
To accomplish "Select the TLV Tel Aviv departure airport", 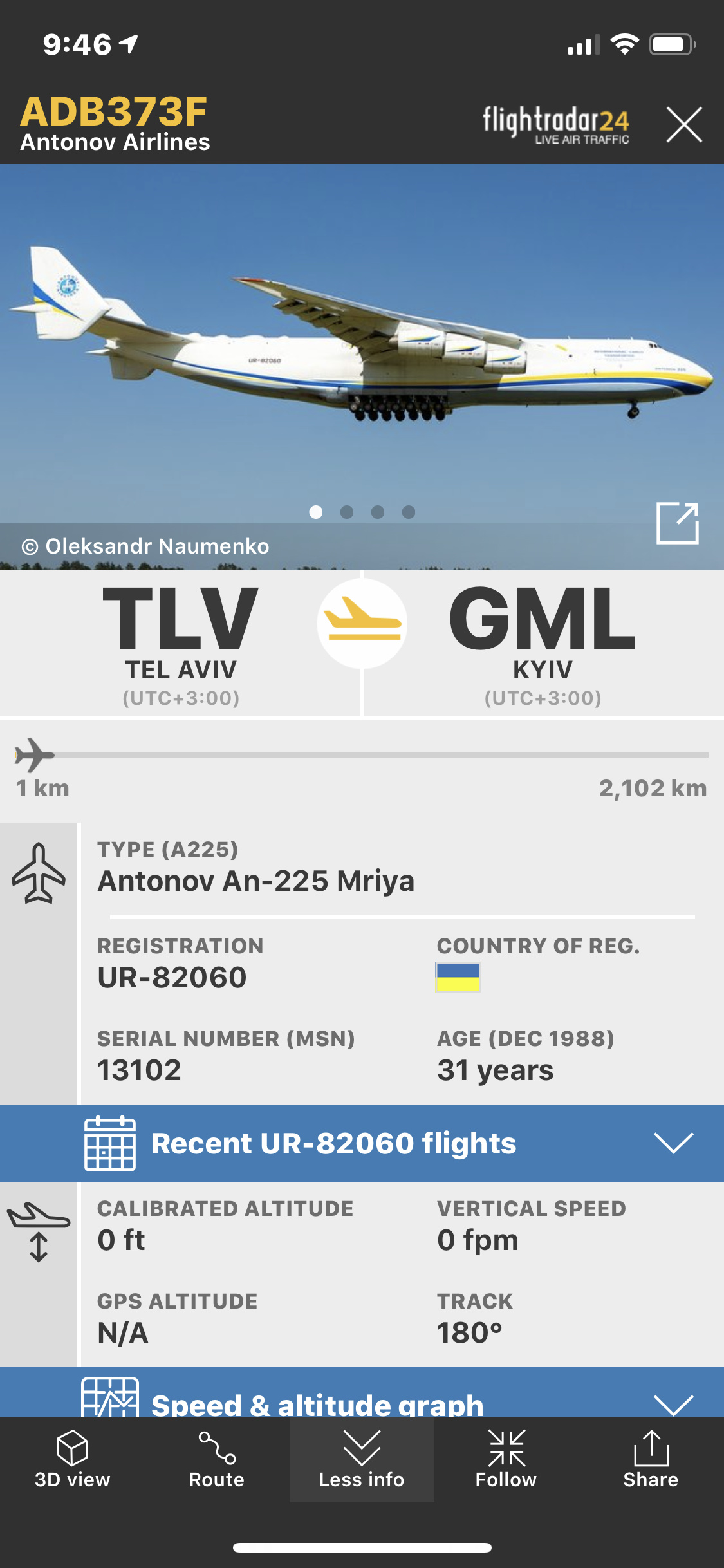I will coord(181,644).
